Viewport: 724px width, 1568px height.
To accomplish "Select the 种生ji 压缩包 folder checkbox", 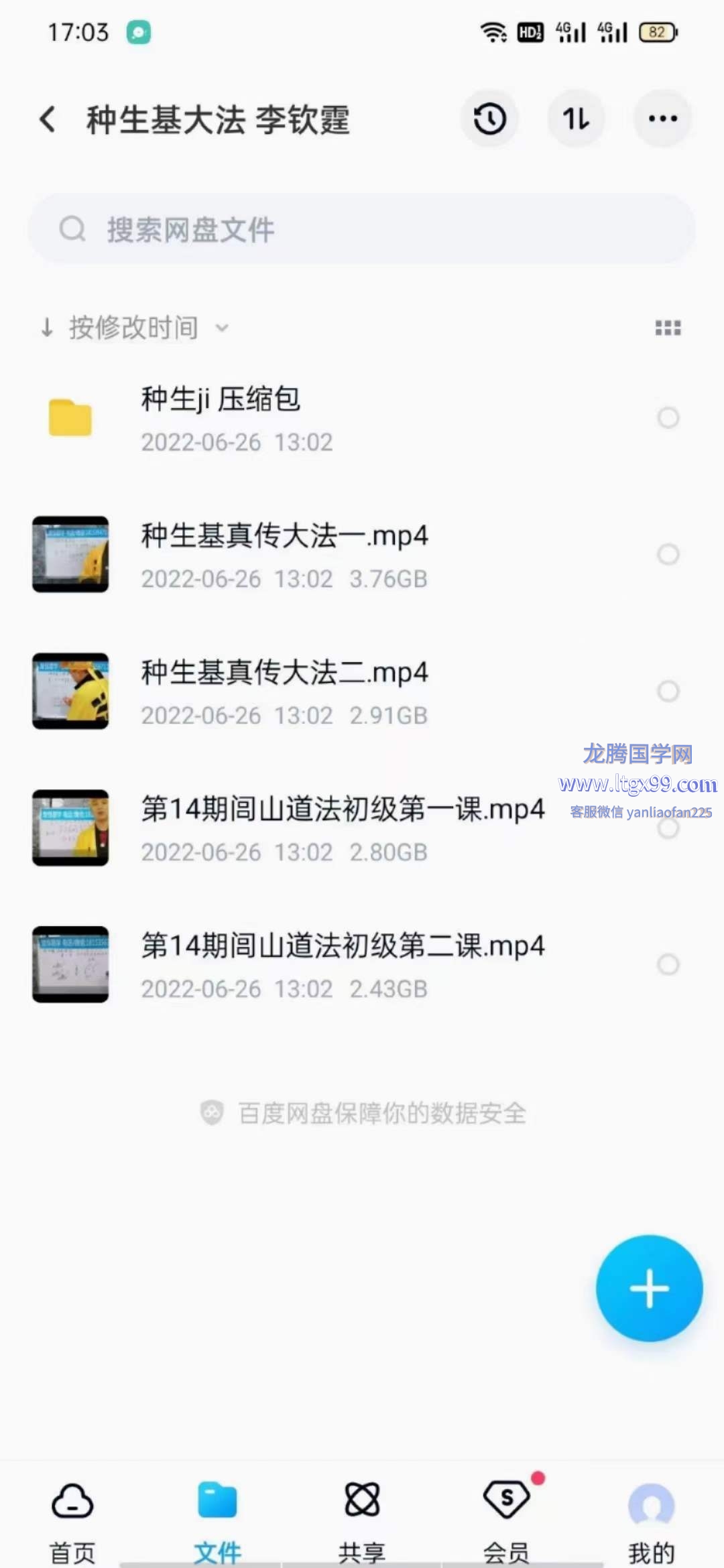I will point(668,418).
